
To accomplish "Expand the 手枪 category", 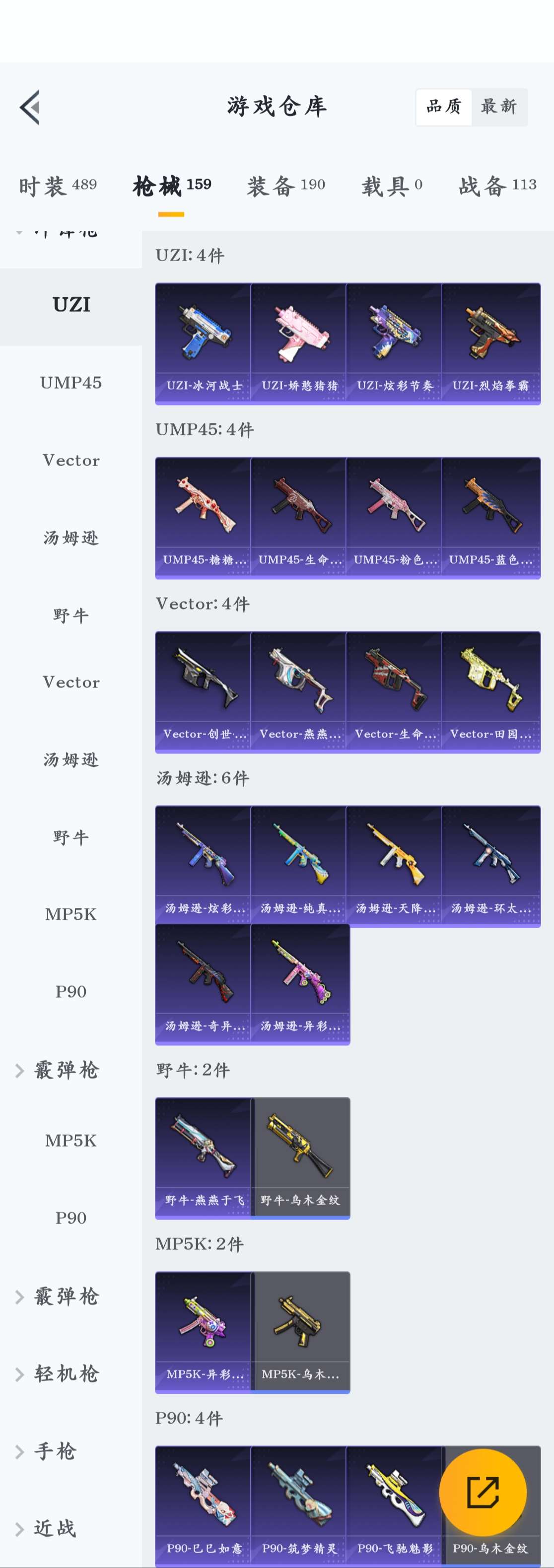I will (x=55, y=1452).
